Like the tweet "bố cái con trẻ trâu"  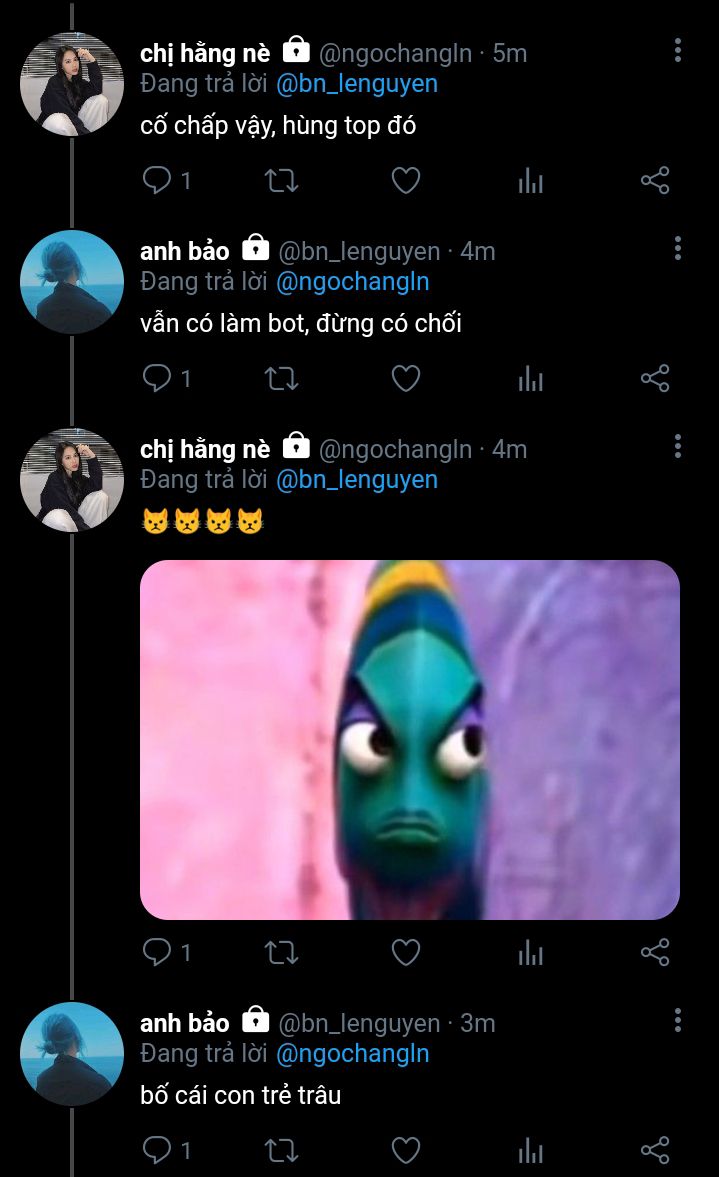pos(405,1150)
